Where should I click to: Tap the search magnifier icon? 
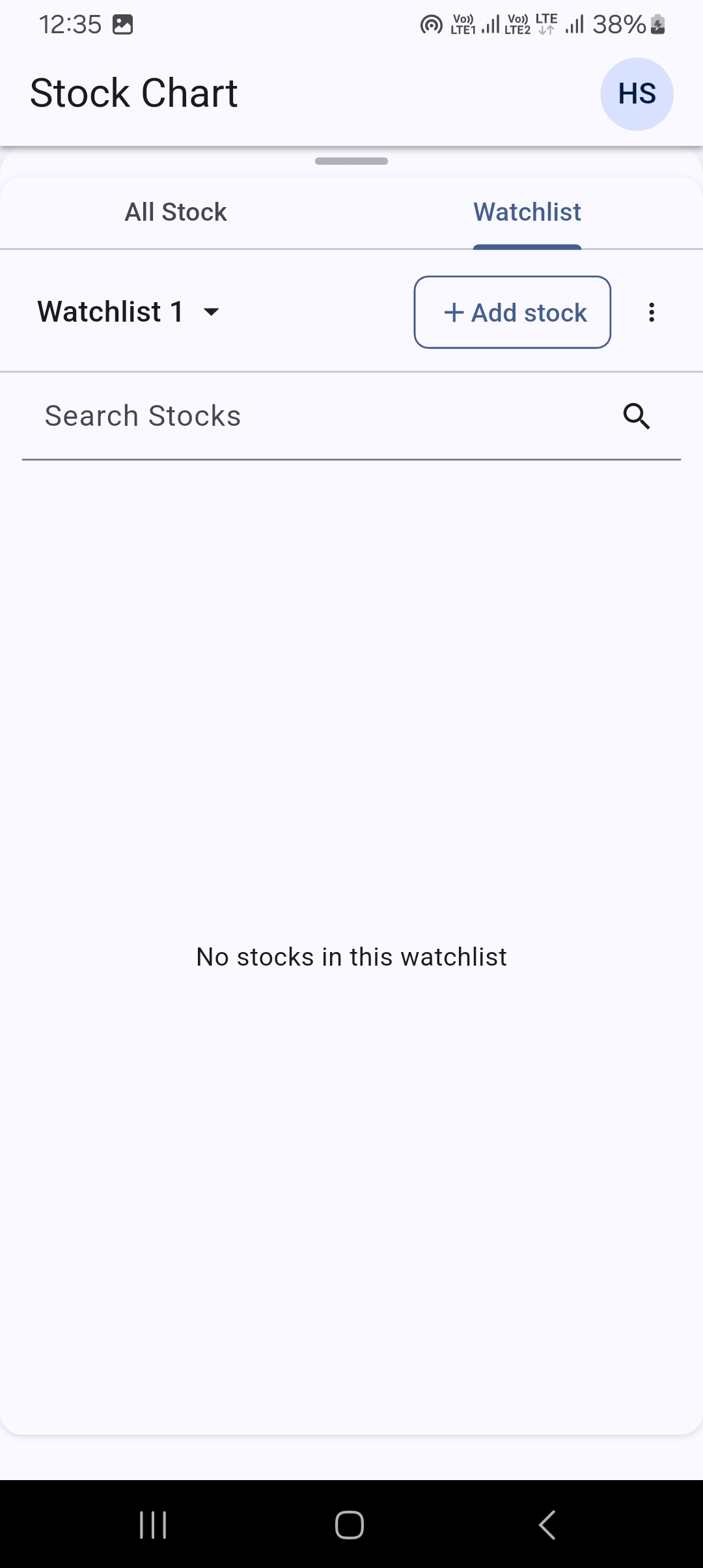[636, 416]
